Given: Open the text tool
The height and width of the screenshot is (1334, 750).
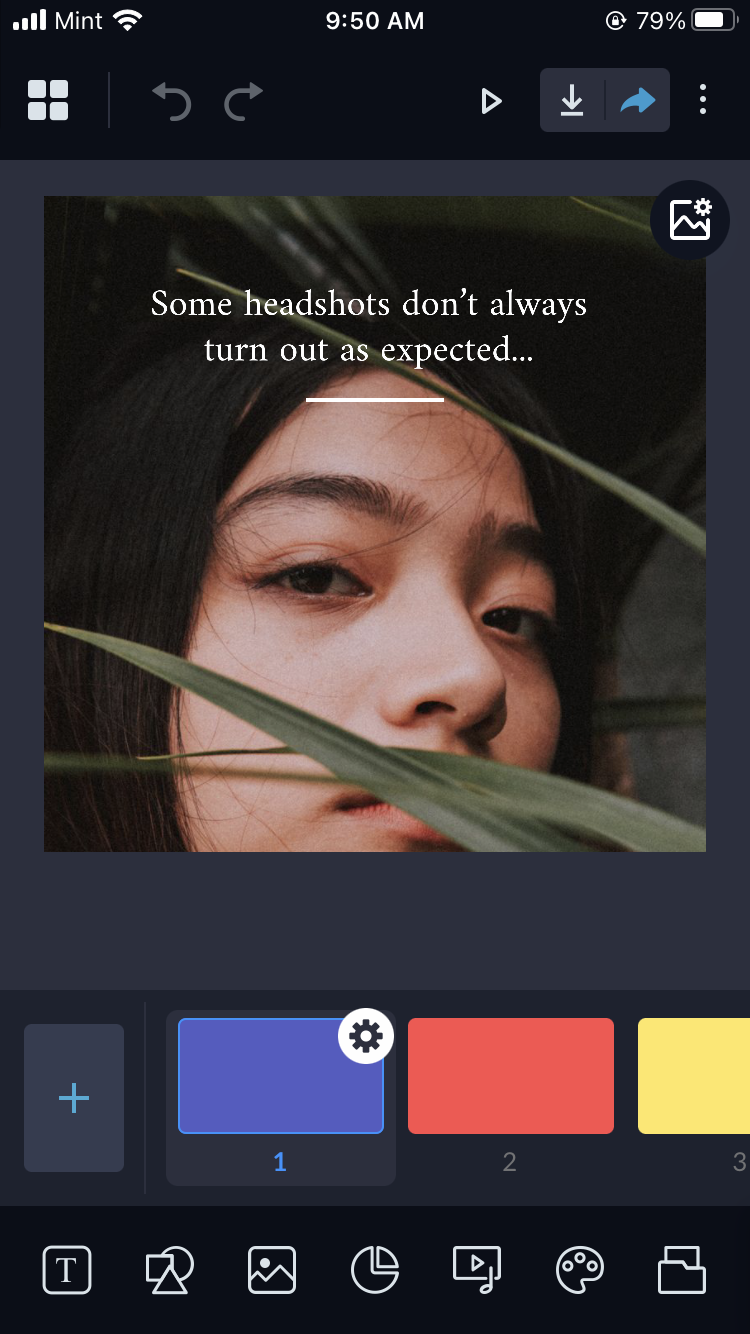Looking at the screenshot, I should pyautogui.click(x=67, y=1270).
